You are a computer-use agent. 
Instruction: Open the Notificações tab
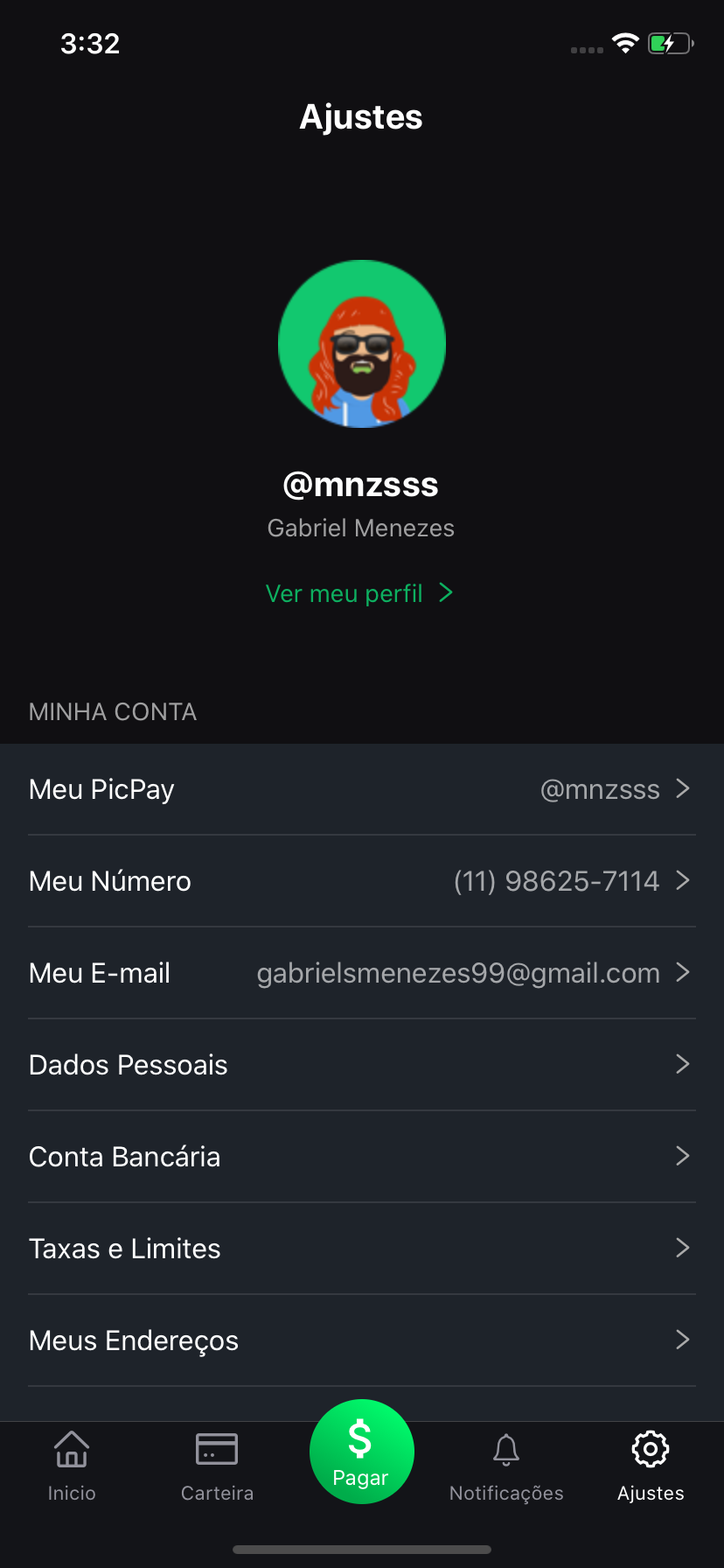coord(506,1465)
